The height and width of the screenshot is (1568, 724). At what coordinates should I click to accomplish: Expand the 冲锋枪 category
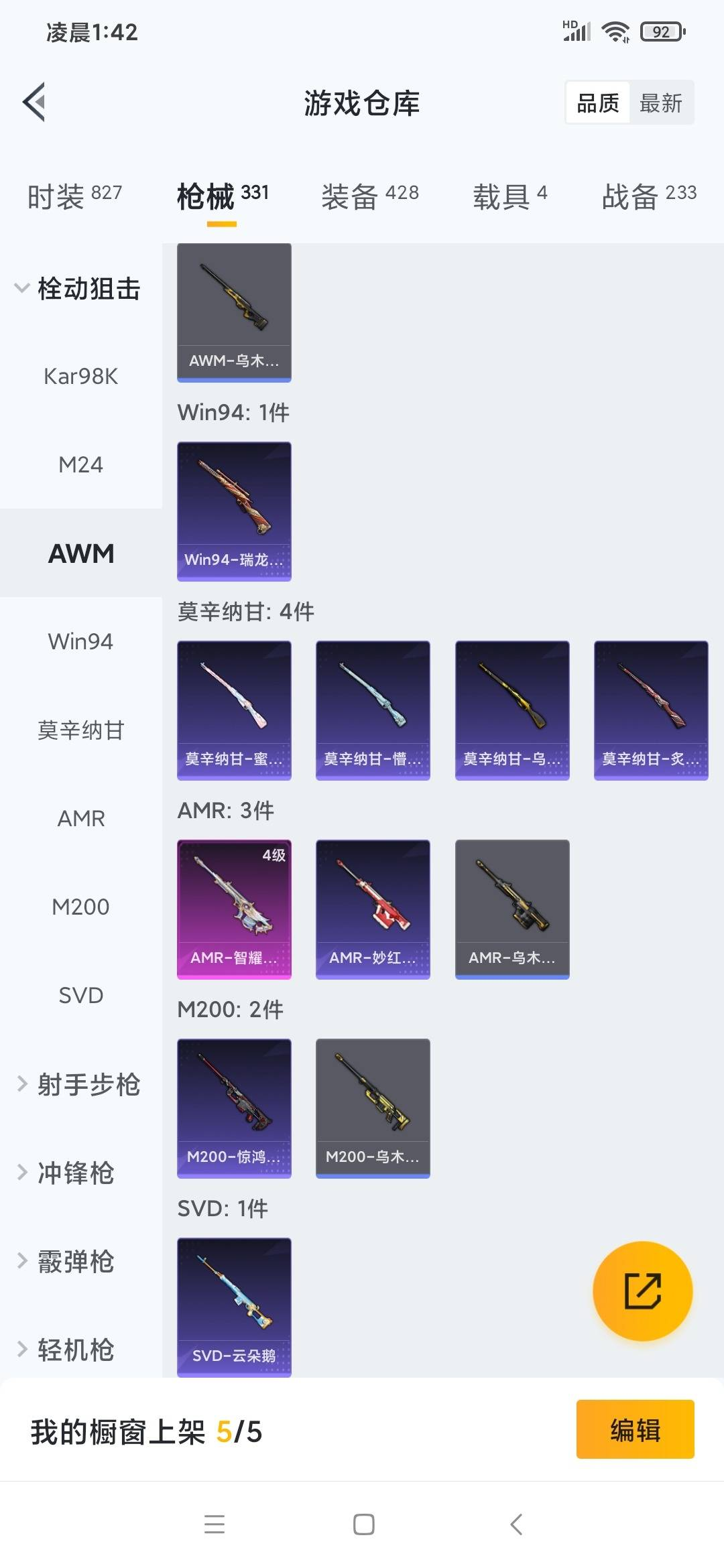(x=67, y=1173)
